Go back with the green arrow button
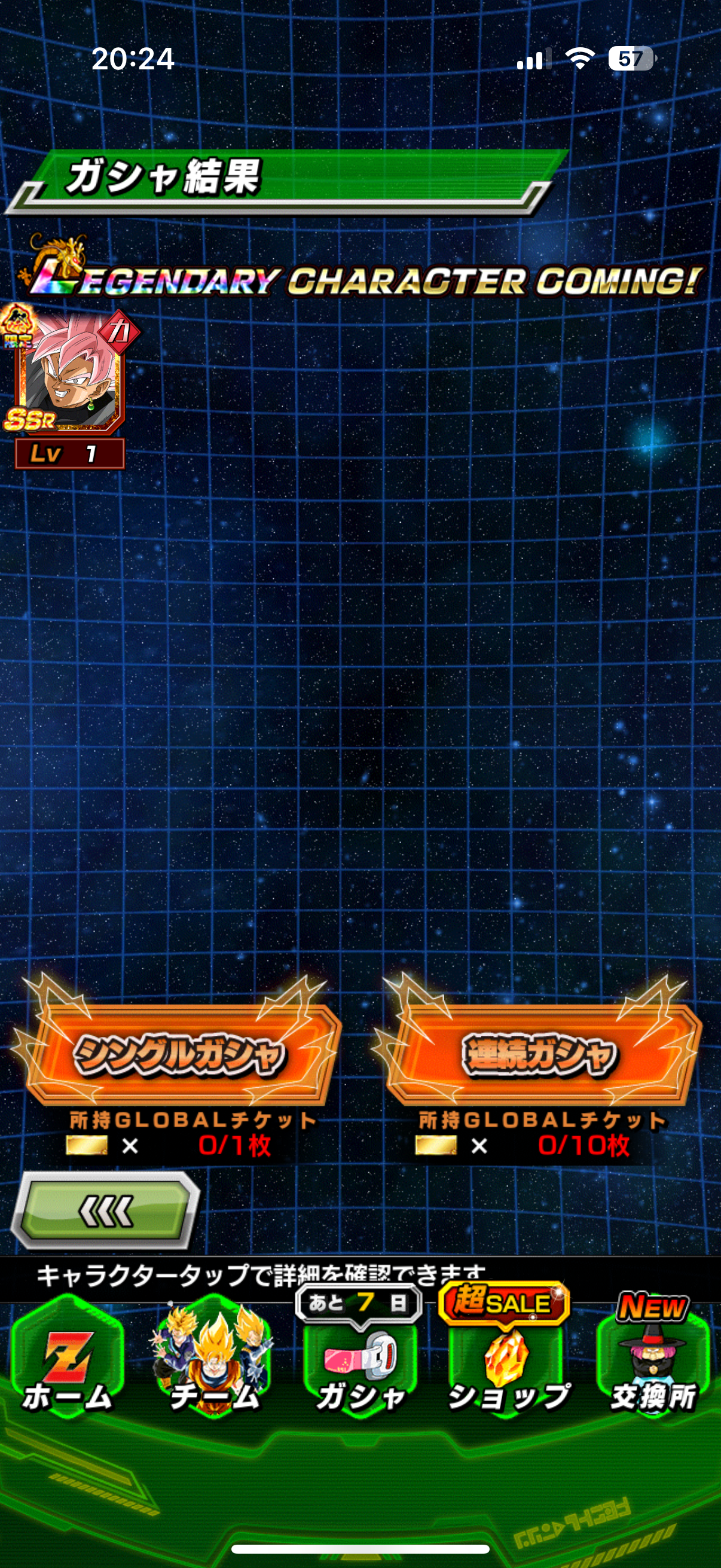This screenshot has width=721, height=1568. pos(106,1210)
